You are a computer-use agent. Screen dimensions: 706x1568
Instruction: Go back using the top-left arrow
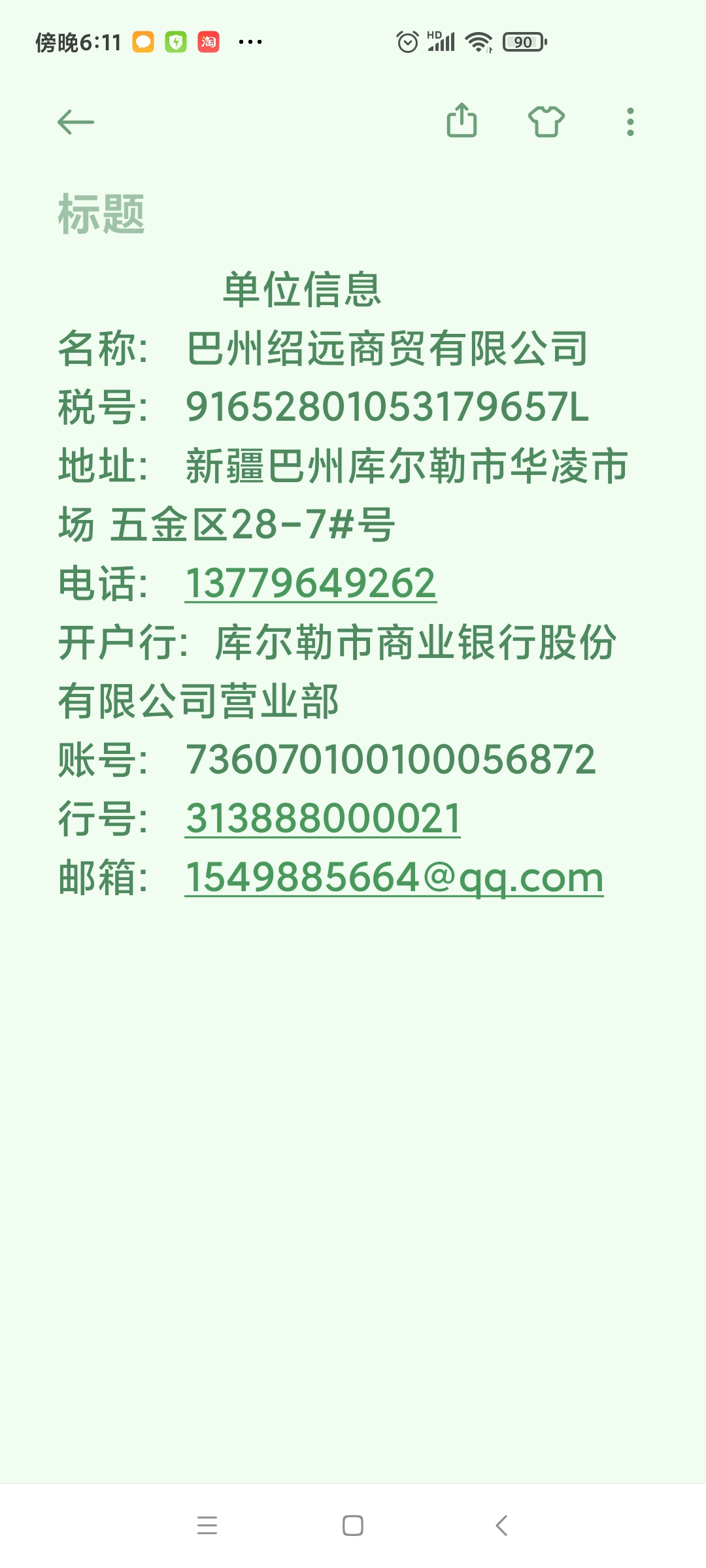click(x=76, y=122)
